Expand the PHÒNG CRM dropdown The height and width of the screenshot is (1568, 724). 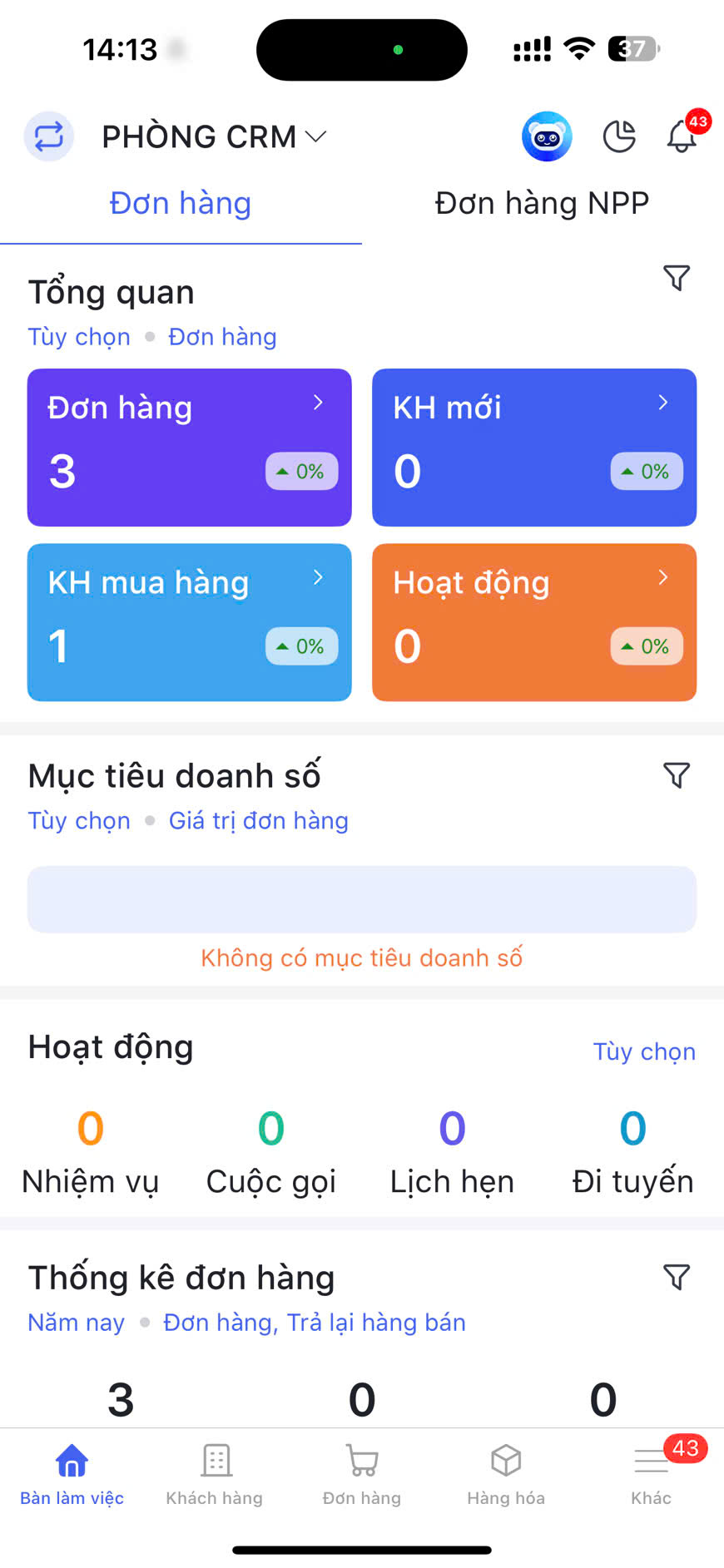[x=214, y=136]
